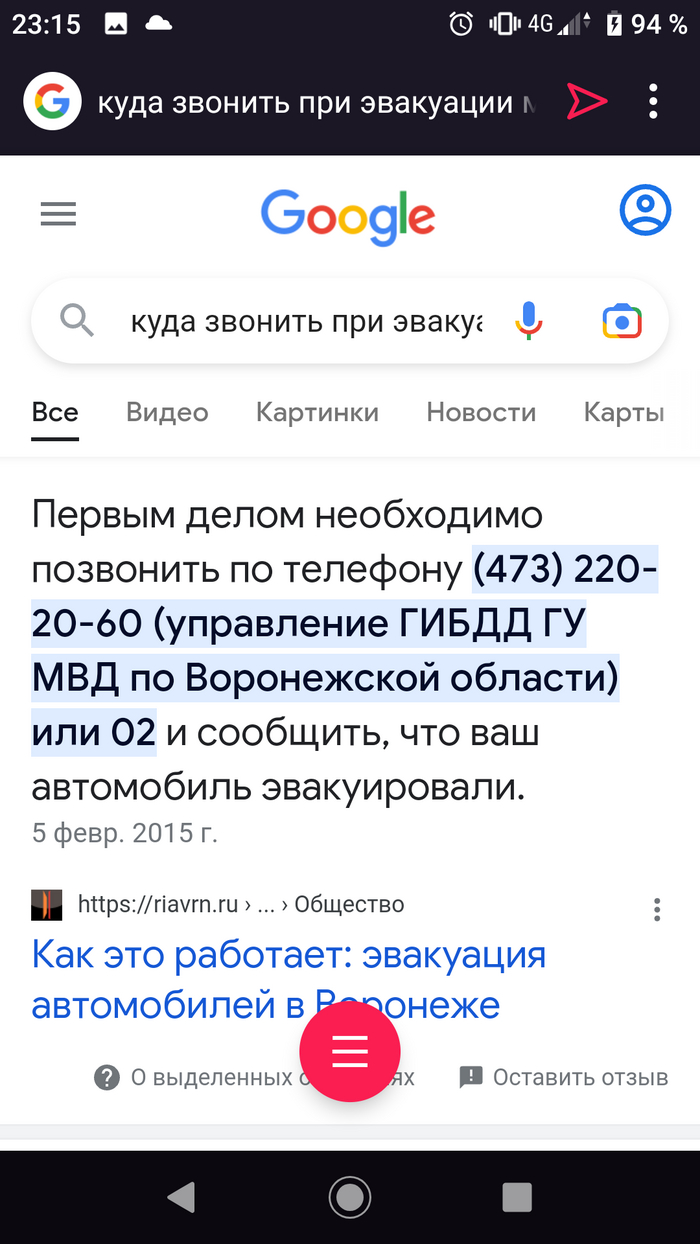Open Google Lens camera search

point(621,321)
